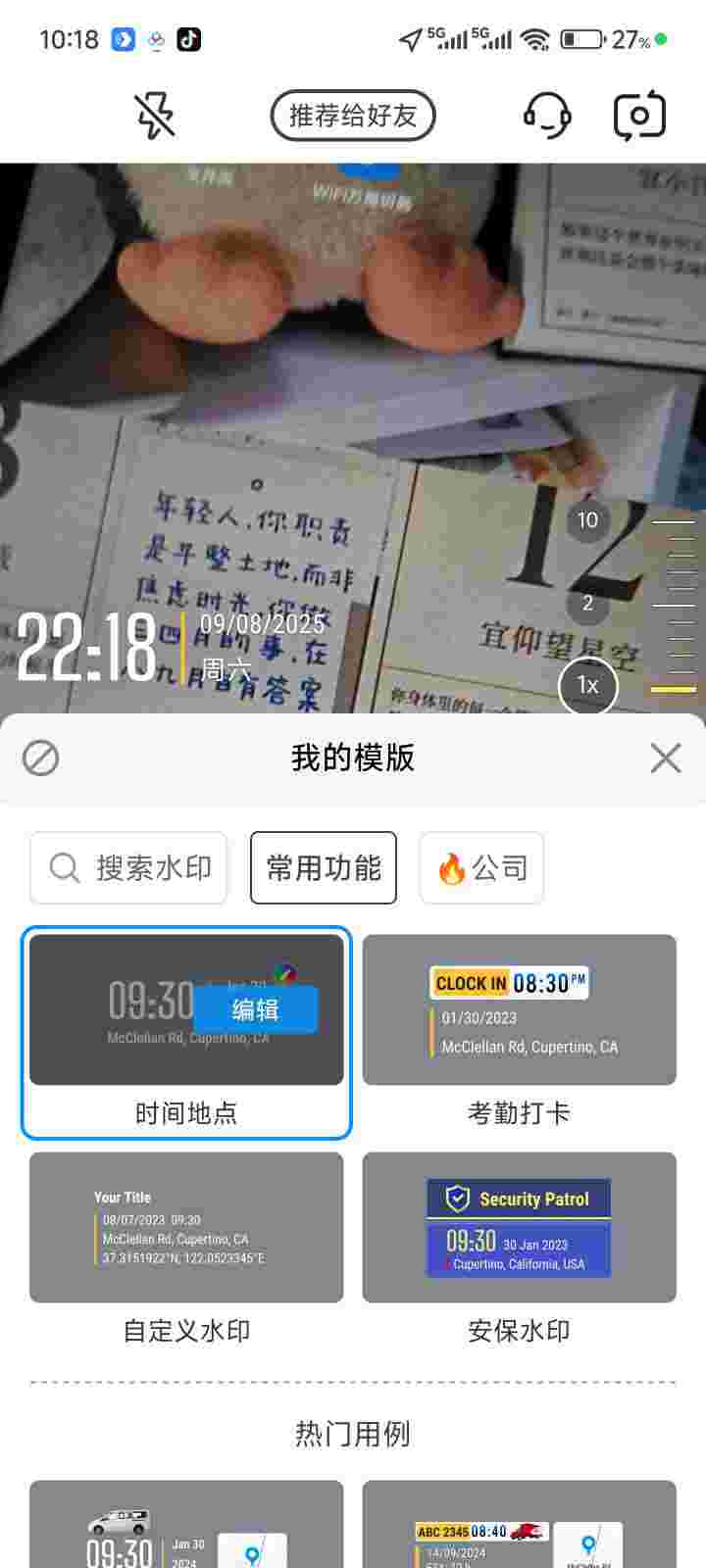
Task: Toggle the camera flash icon
Action: 155,116
